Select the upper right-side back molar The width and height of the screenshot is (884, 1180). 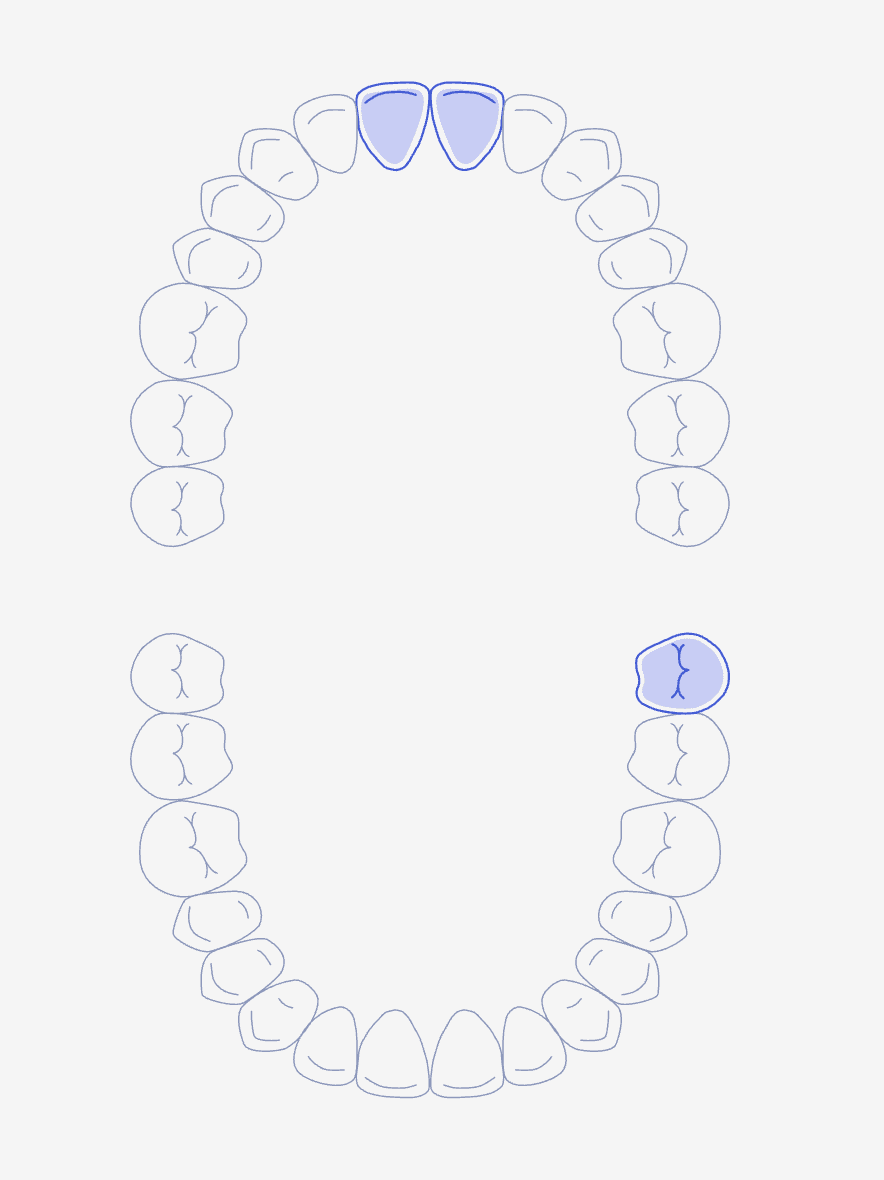click(x=683, y=506)
